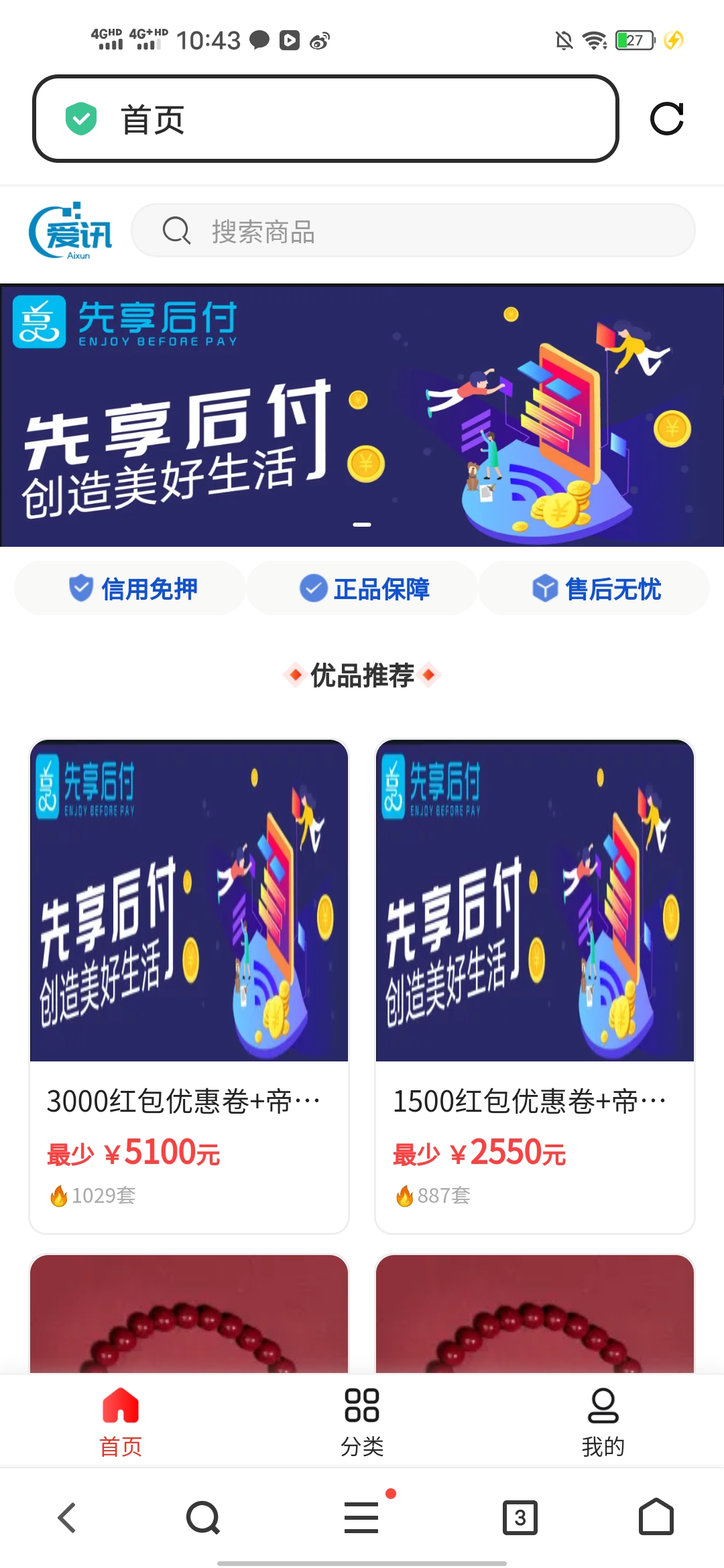This screenshot has height=1568, width=724.
Task: Select the 正品保障 chip
Action: [x=363, y=589]
